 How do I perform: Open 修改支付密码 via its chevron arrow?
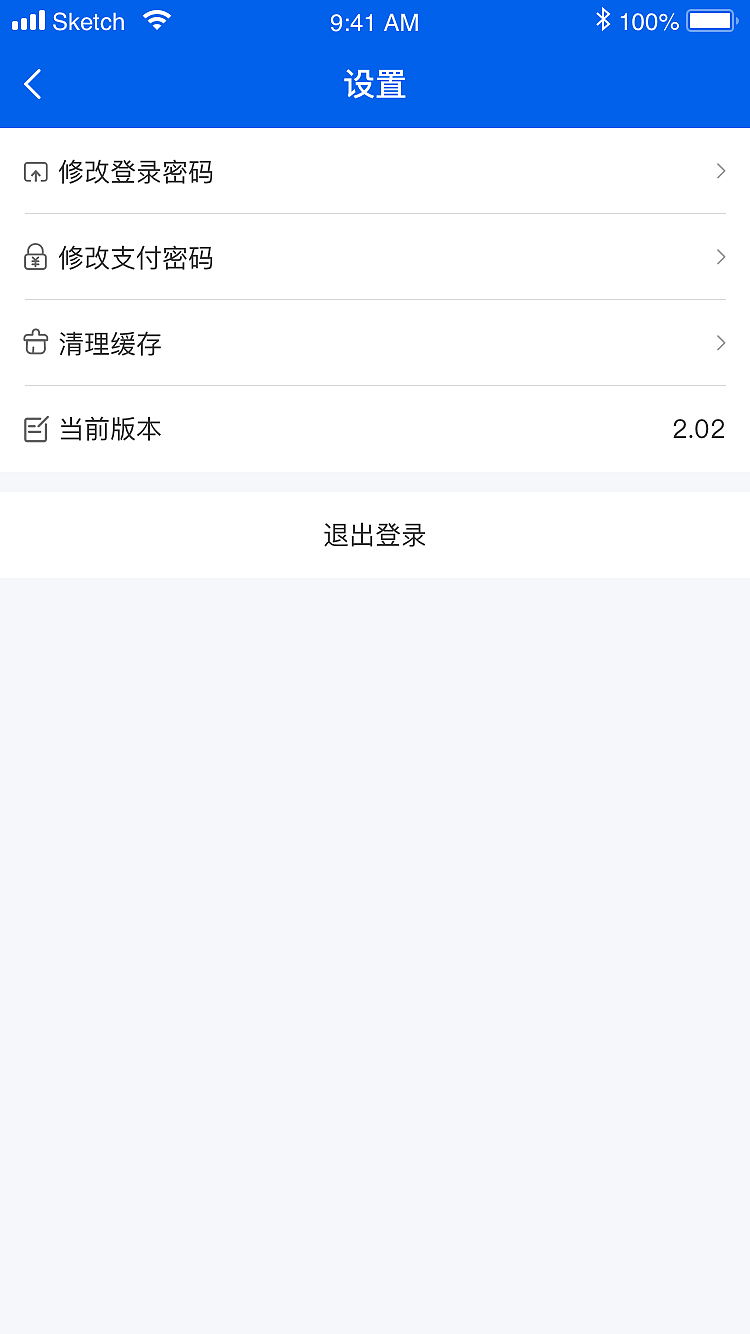[720, 258]
